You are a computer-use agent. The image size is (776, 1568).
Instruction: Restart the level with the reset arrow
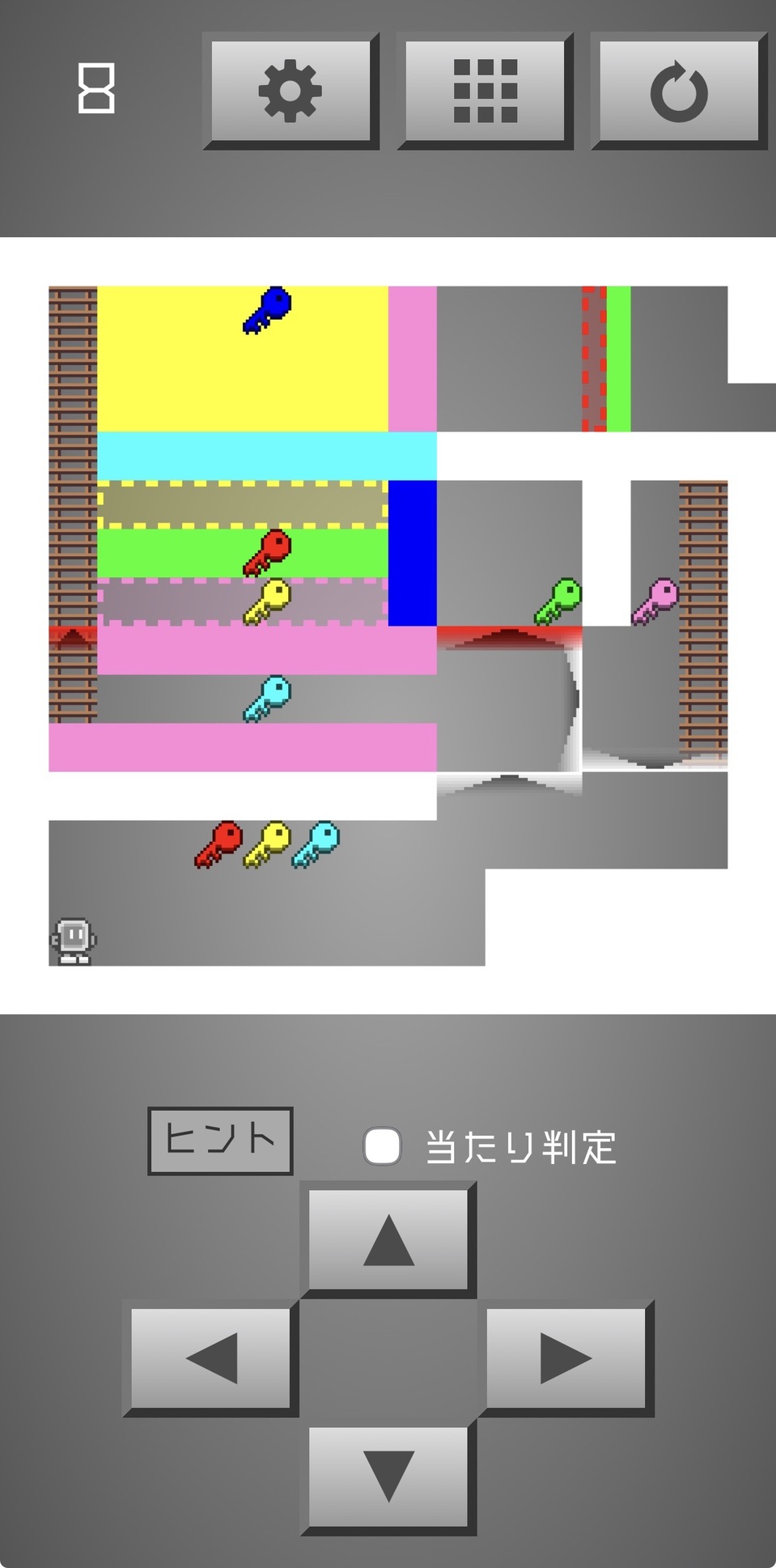679,91
